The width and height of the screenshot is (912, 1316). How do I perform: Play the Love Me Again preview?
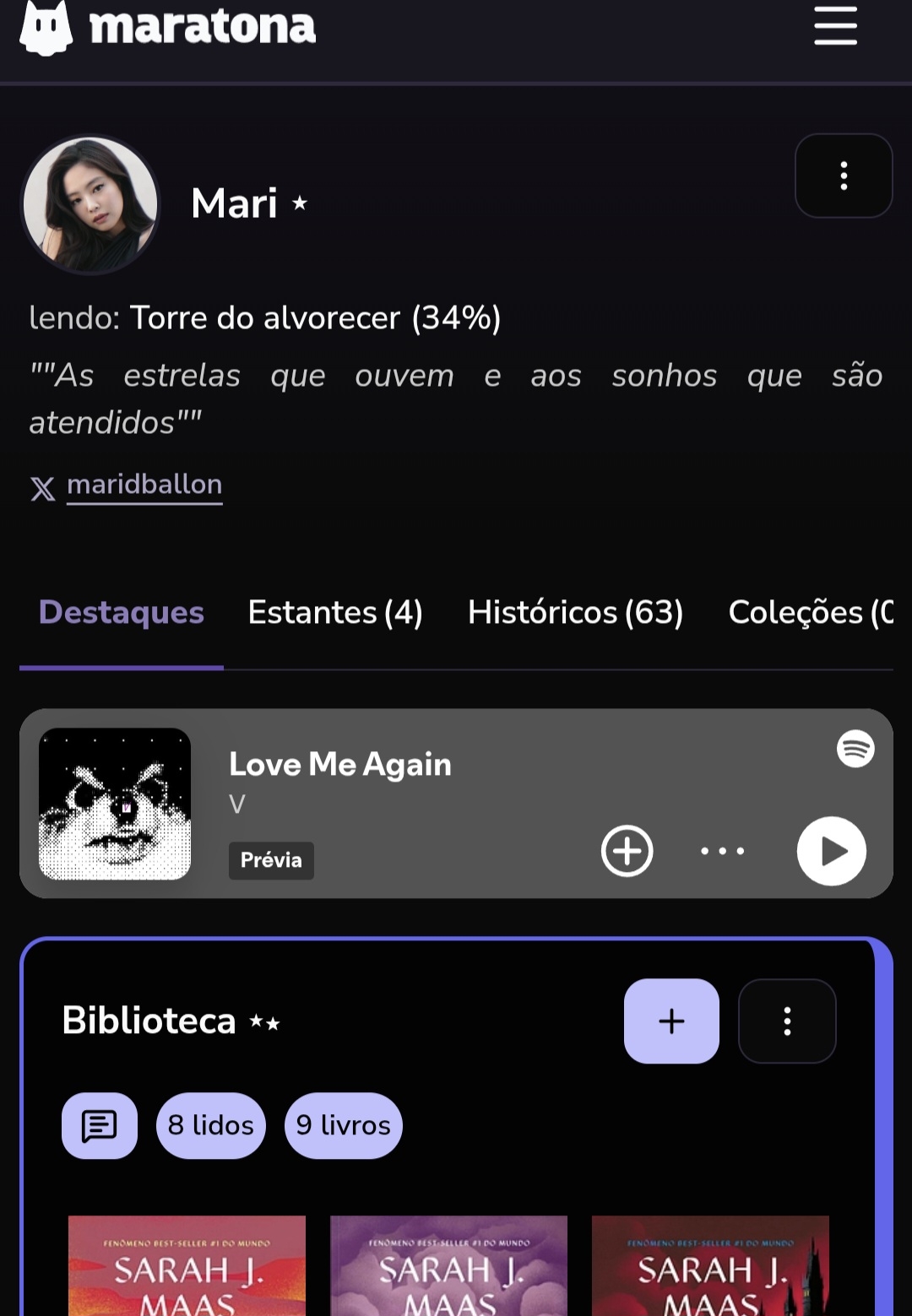coord(831,851)
